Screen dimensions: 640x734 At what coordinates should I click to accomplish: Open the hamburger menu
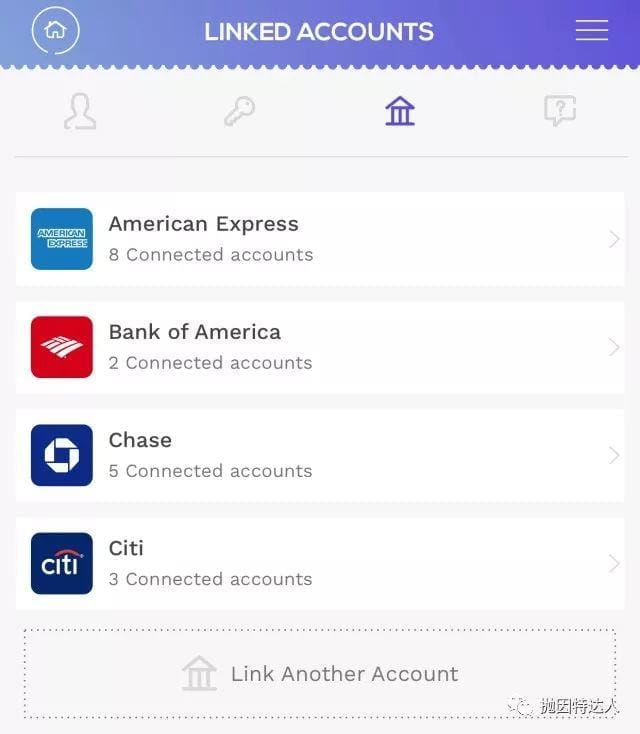coord(591,31)
